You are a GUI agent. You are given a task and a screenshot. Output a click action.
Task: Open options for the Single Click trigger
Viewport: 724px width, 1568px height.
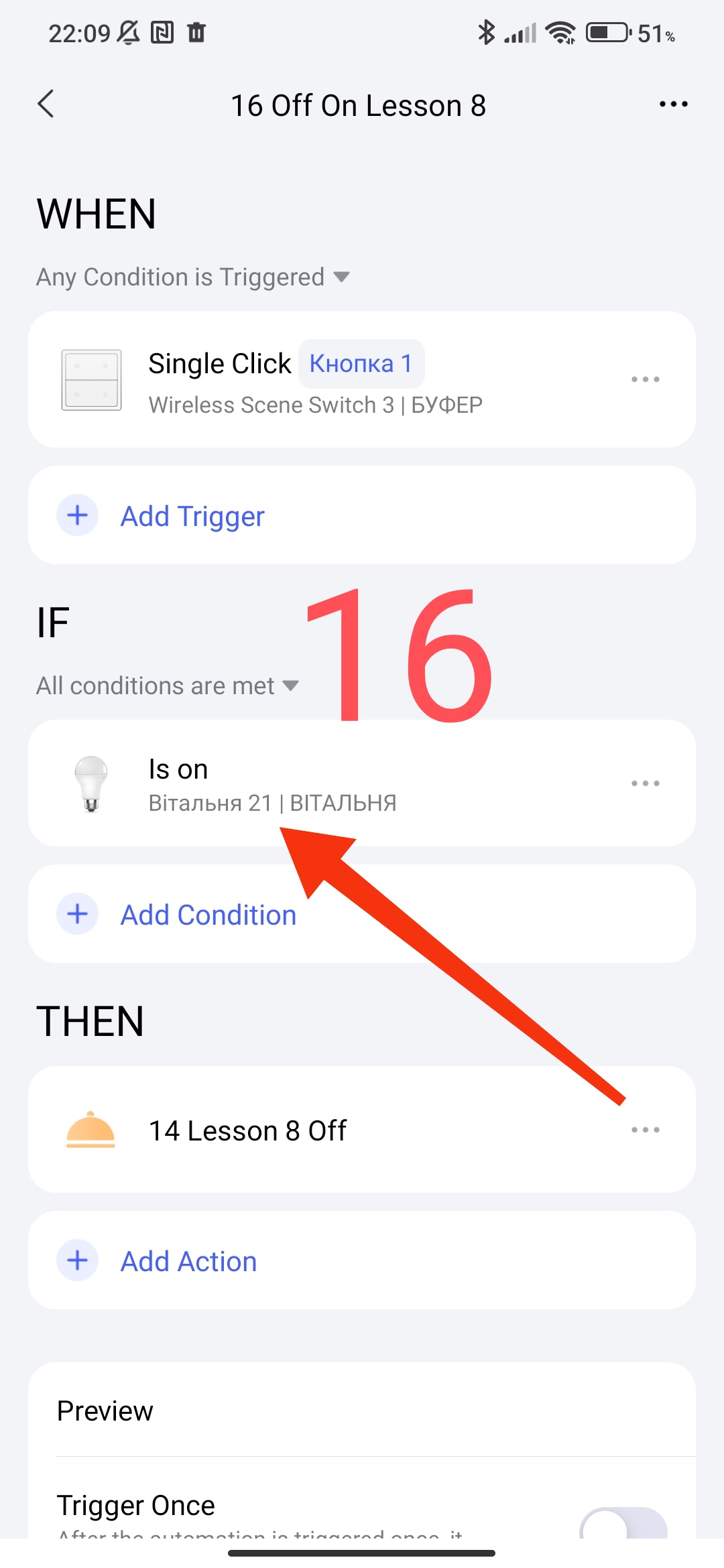click(645, 379)
